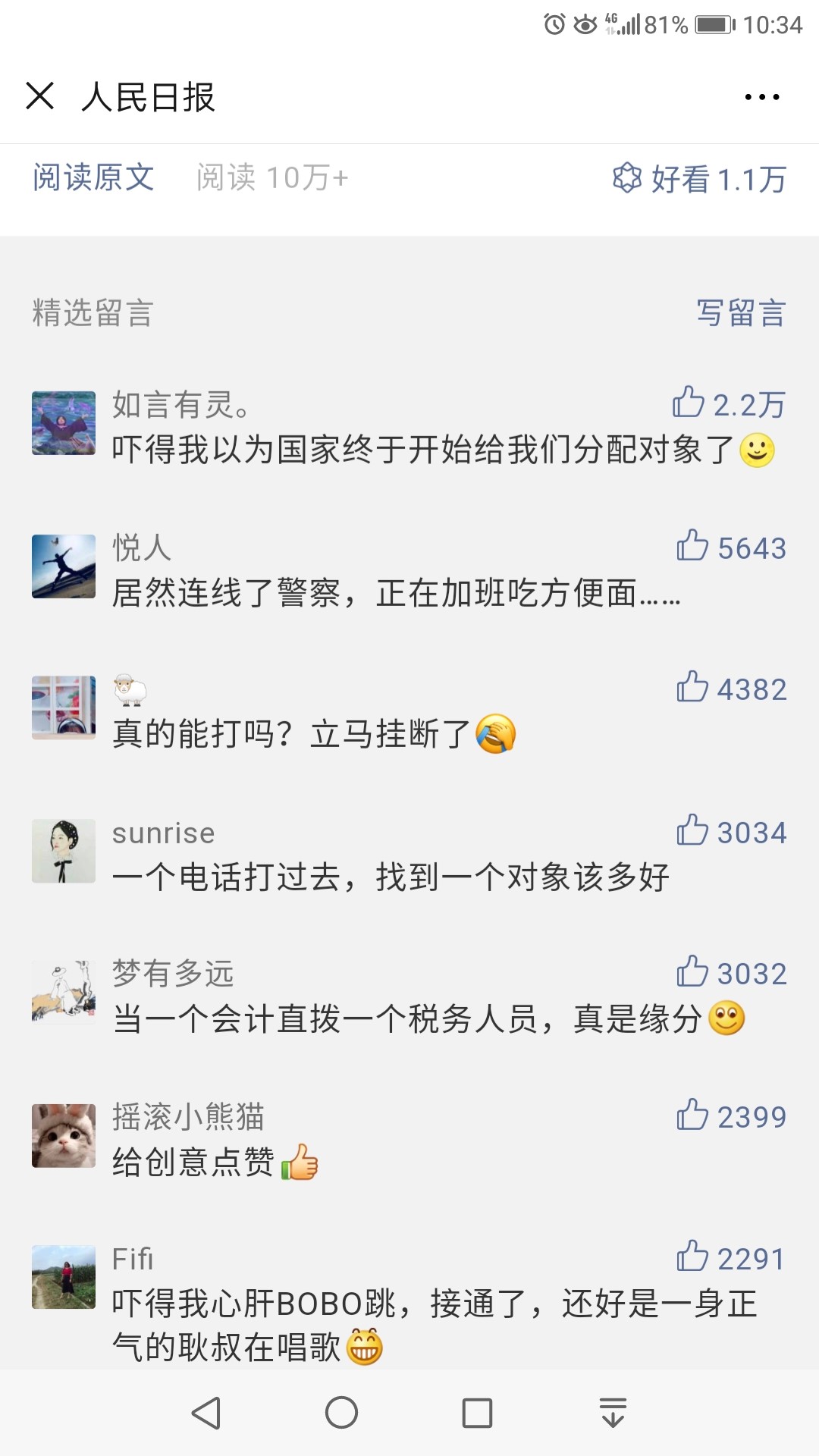This screenshot has width=819, height=1456.
Task: Like the comment asking 真的能打吗
Action: 692,688
